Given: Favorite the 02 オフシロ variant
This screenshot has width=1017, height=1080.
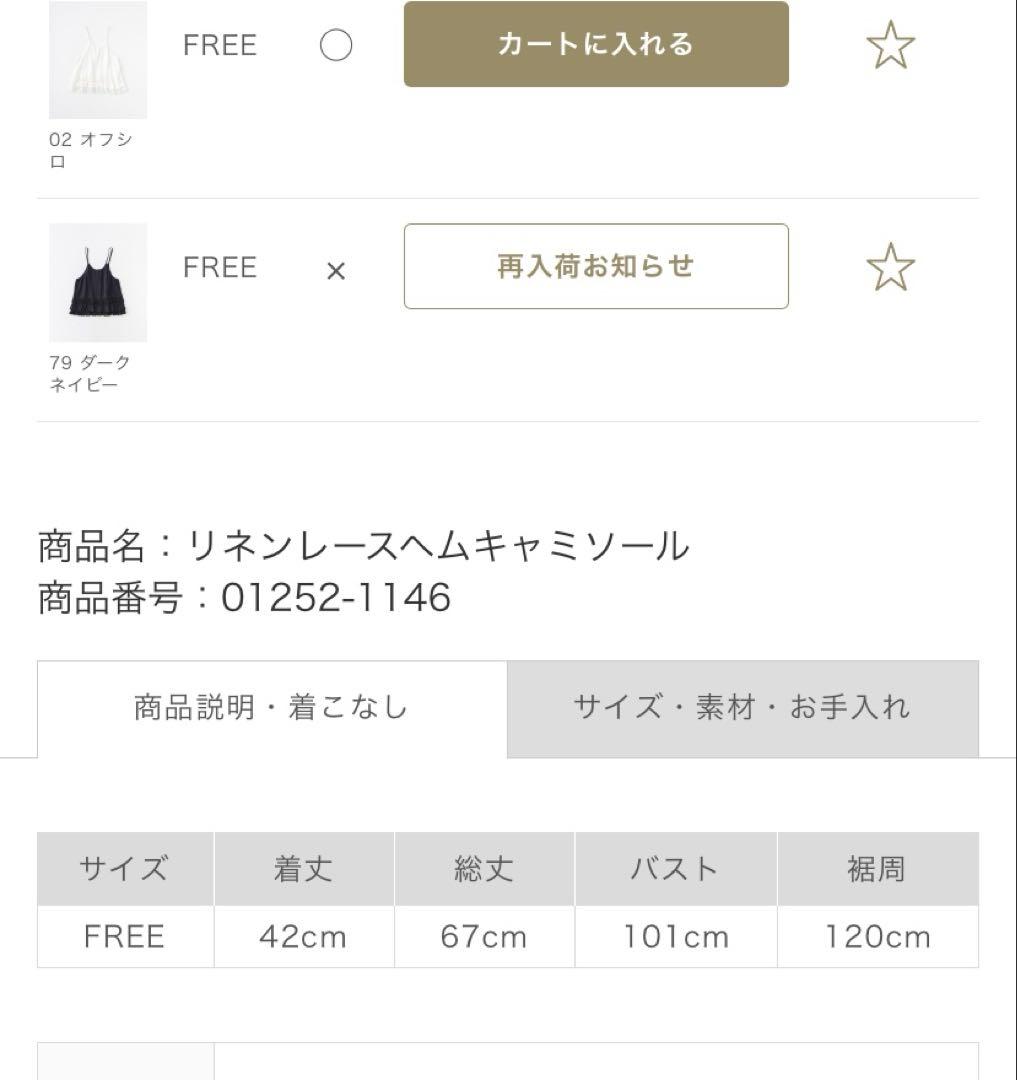Looking at the screenshot, I should (x=890, y=46).
